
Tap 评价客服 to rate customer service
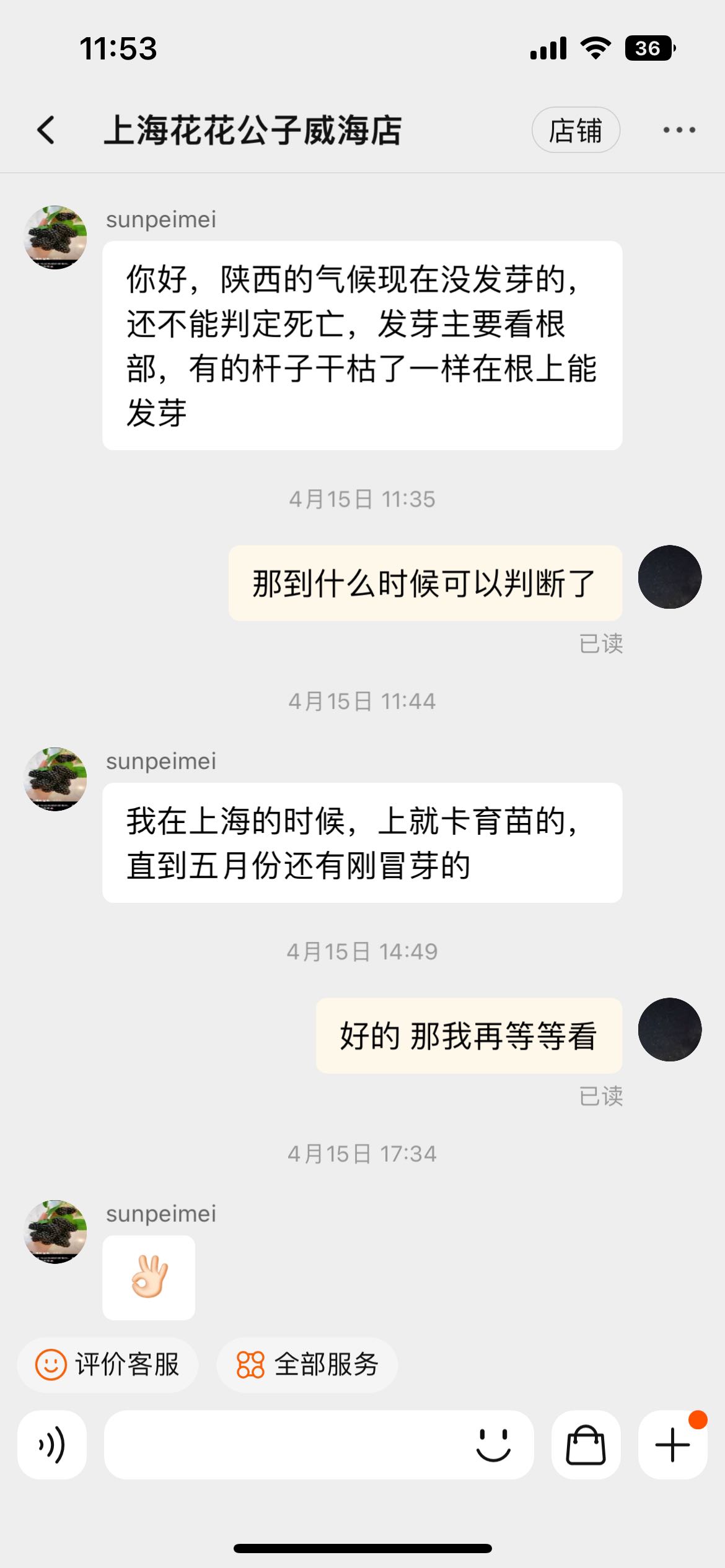point(108,1365)
